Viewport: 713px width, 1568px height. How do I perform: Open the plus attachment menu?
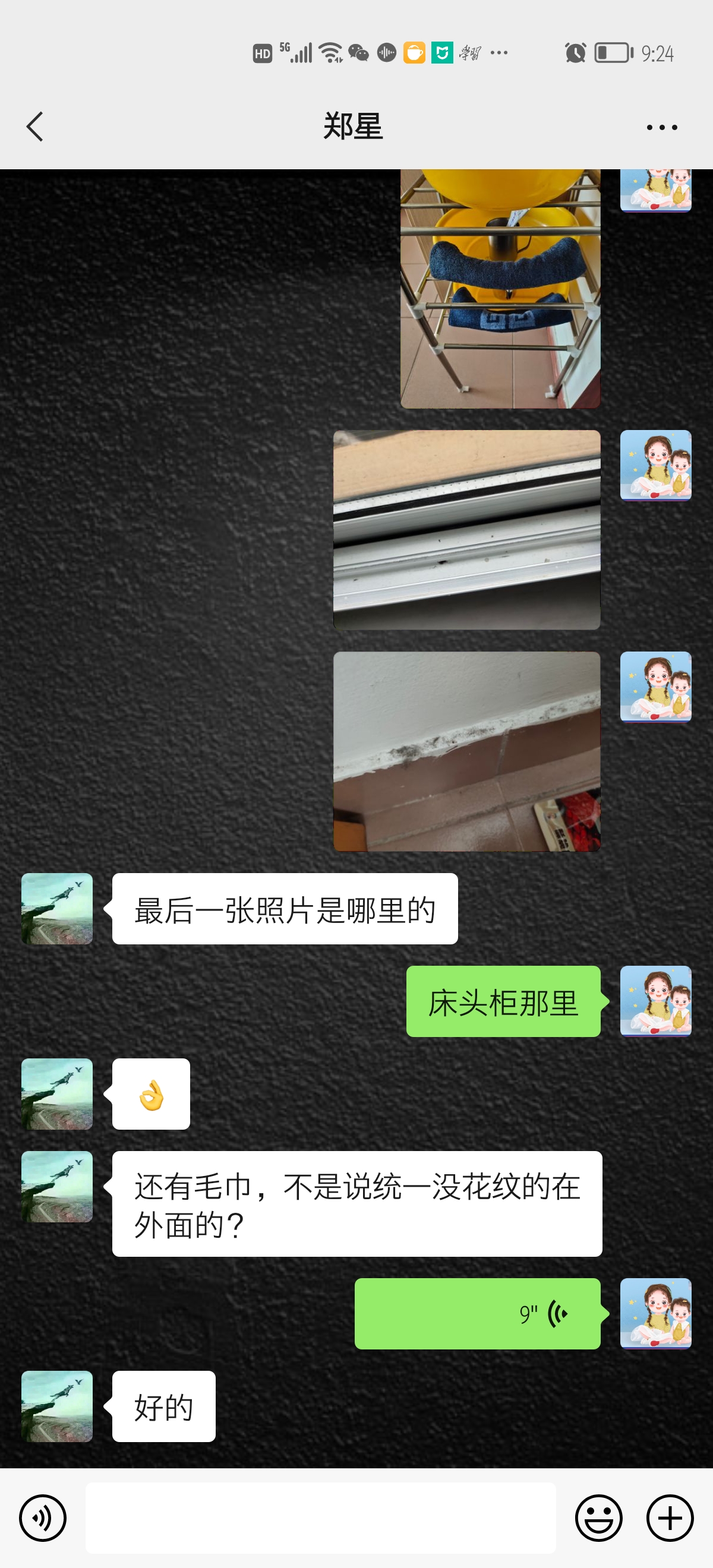click(x=670, y=1518)
